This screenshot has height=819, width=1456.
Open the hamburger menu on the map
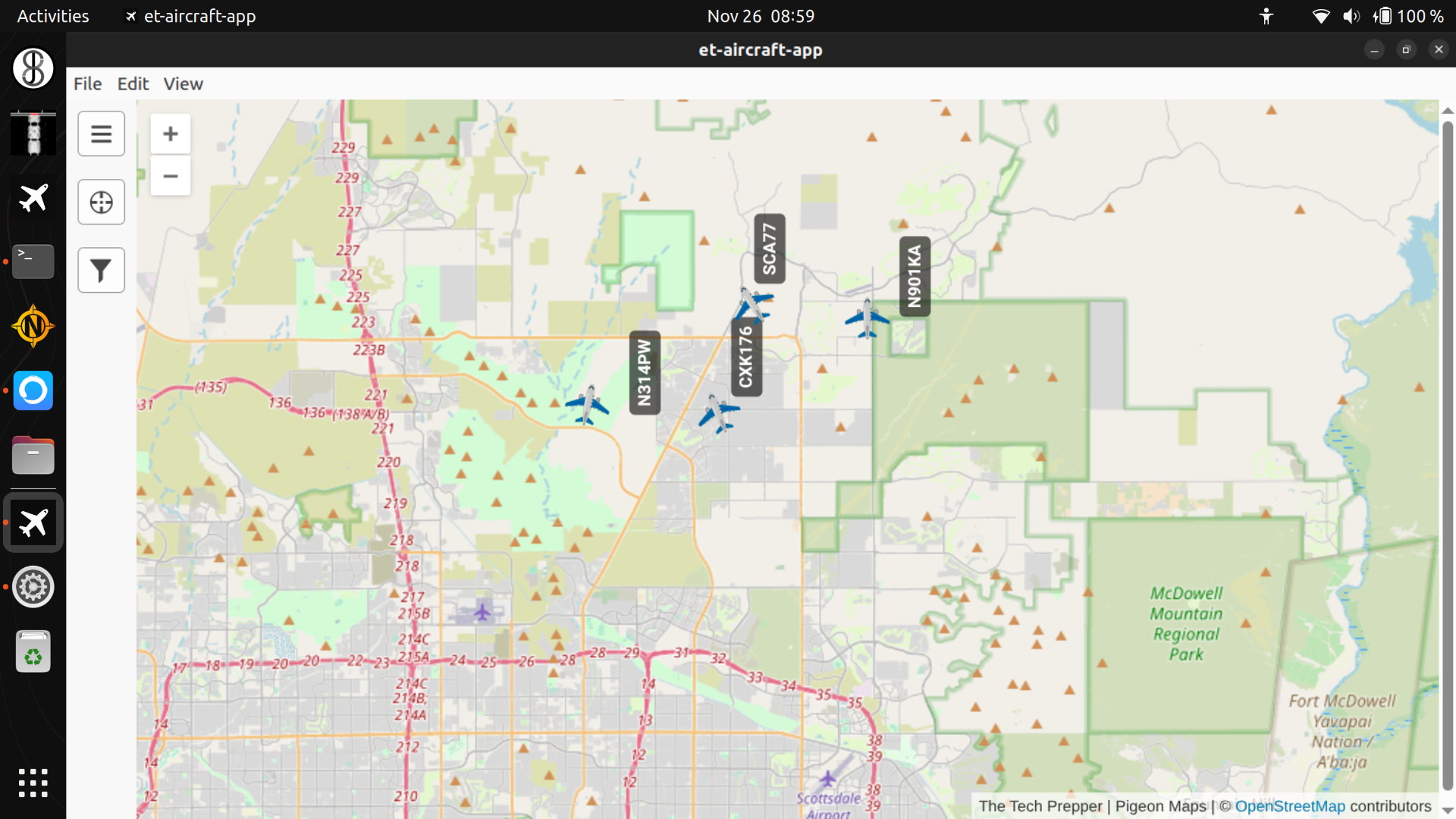pos(101,134)
